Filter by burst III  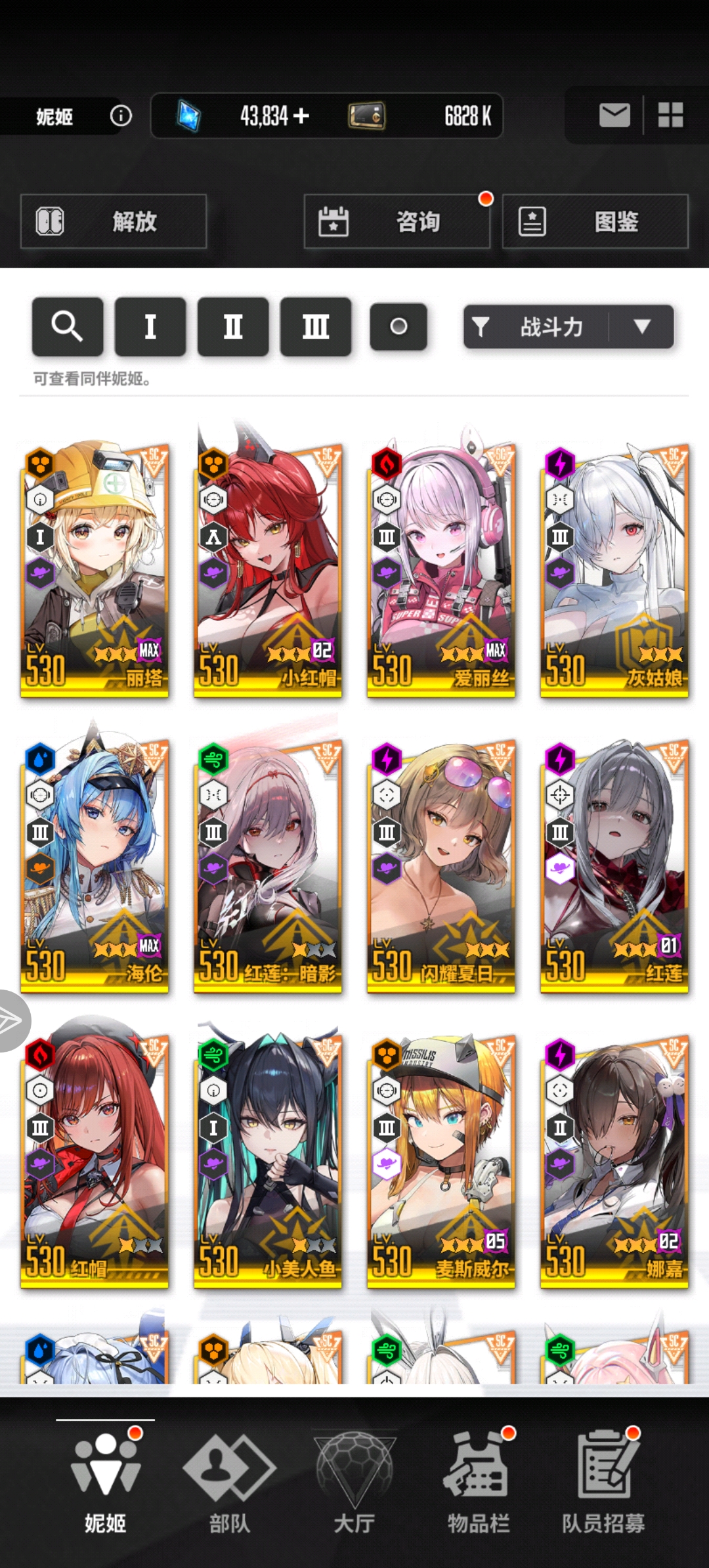pos(316,326)
